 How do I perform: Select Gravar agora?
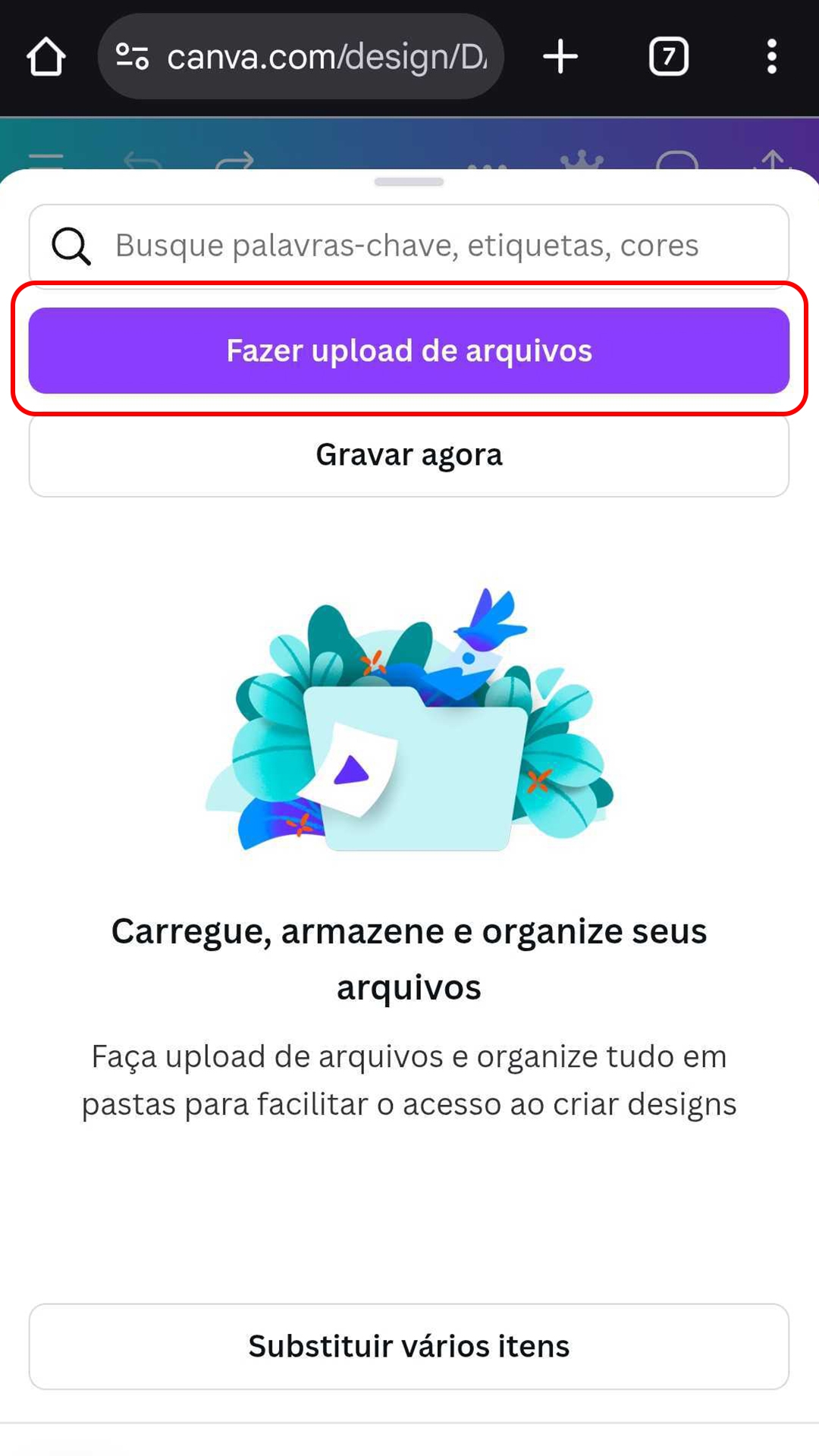[x=409, y=455]
